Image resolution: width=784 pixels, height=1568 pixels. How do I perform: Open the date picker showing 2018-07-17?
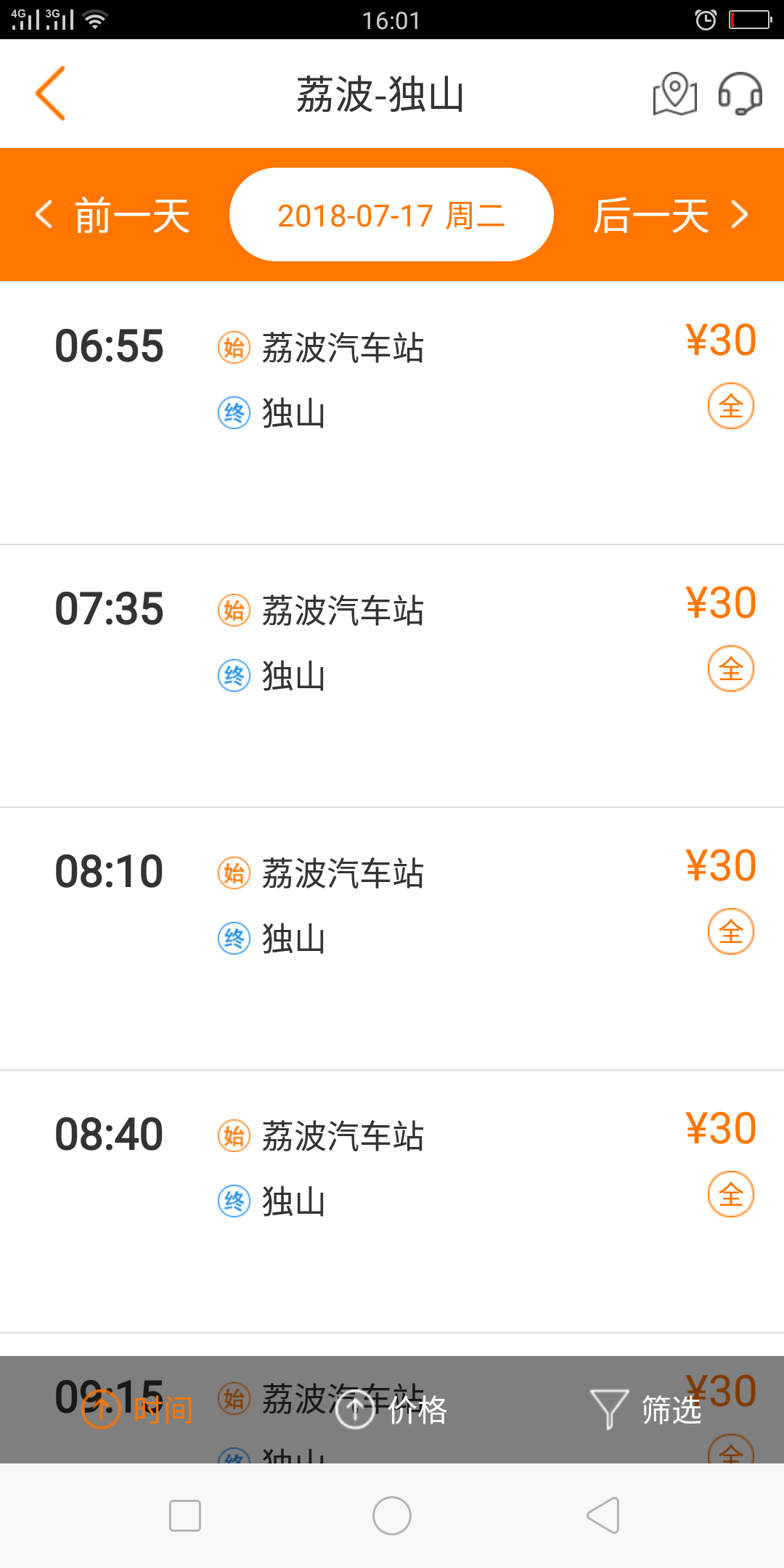coord(391,215)
